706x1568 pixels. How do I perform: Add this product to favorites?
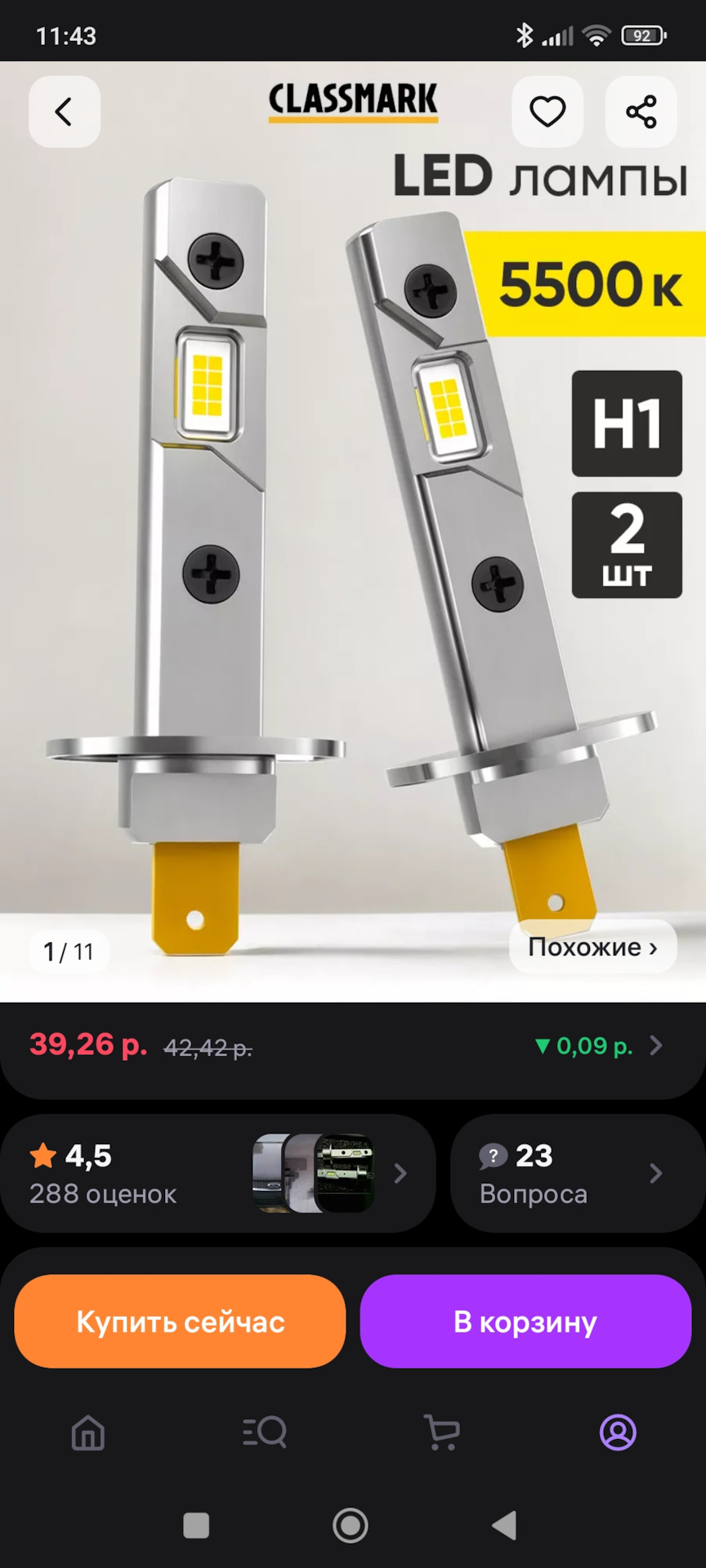[x=547, y=112]
